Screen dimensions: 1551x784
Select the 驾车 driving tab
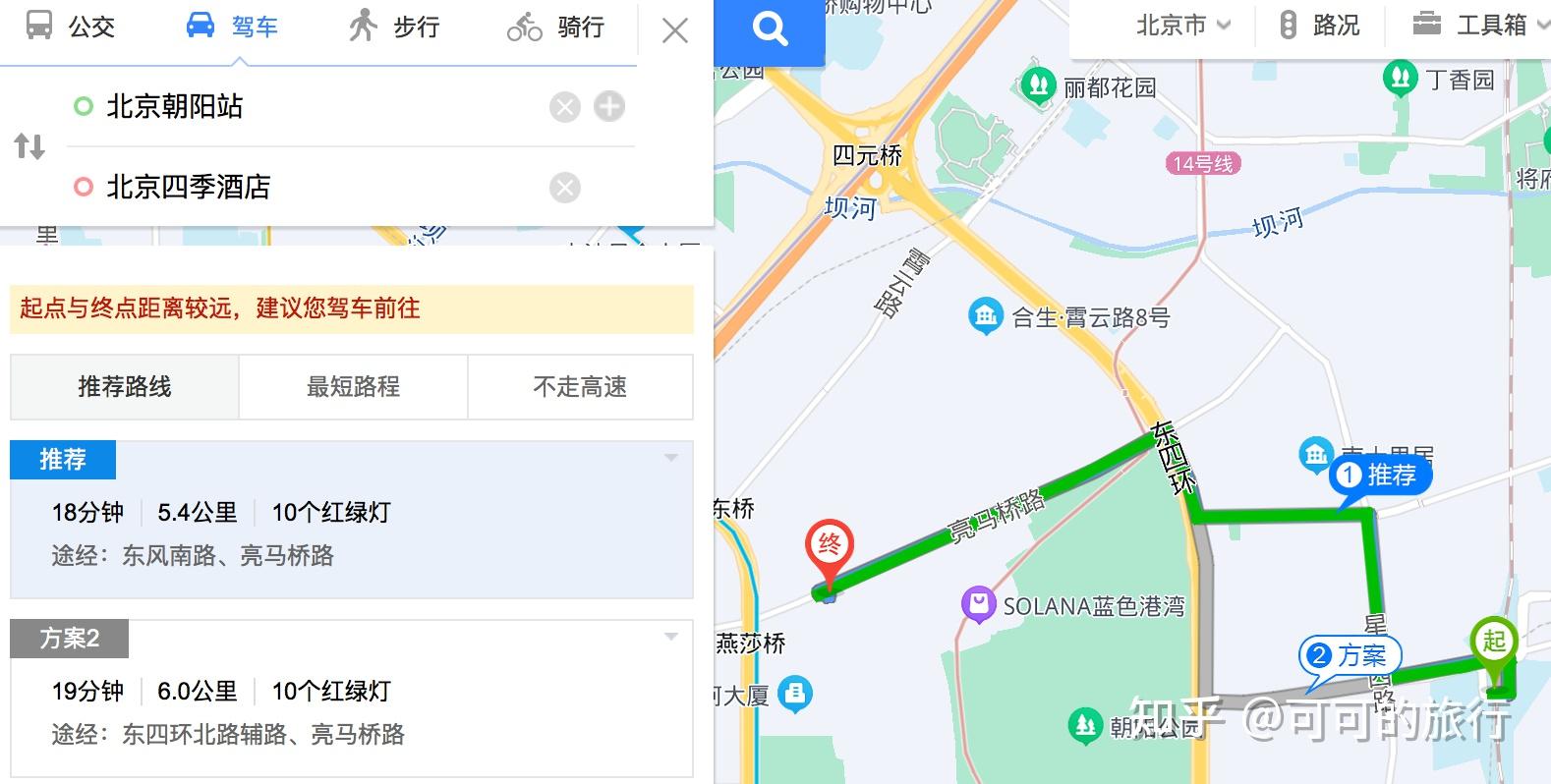click(233, 27)
